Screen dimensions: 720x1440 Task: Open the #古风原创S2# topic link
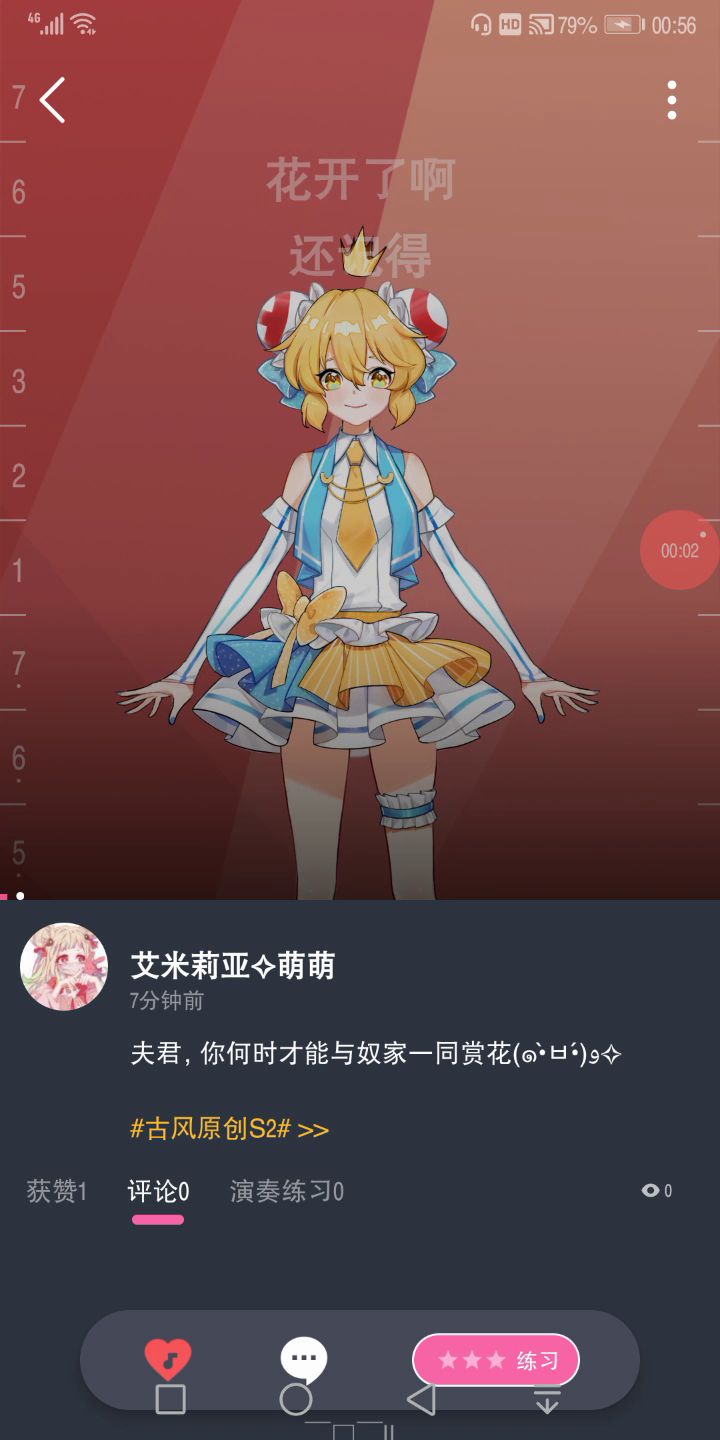pos(229,1129)
